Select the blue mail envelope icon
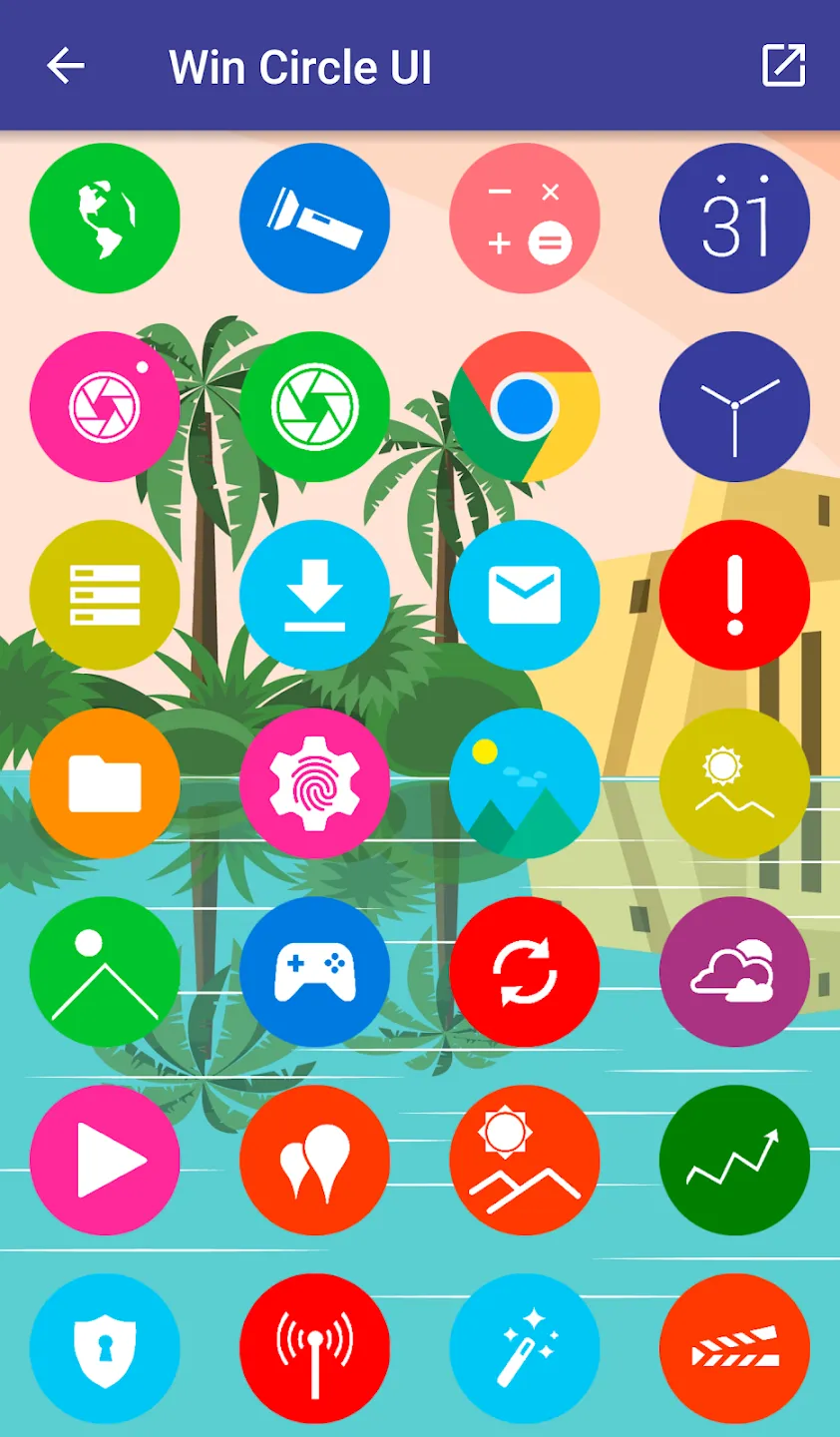Viewport: 840px width, 1437px height. pyautogui.click(x=525, y=596)
